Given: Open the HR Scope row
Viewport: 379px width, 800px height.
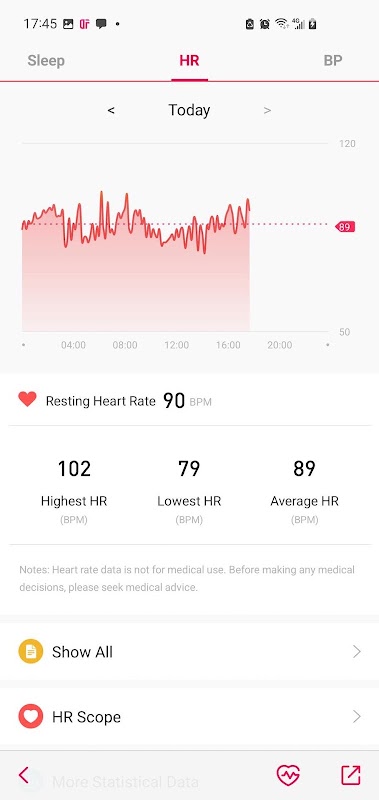Looking at the screenshot, I should point(189,717).
